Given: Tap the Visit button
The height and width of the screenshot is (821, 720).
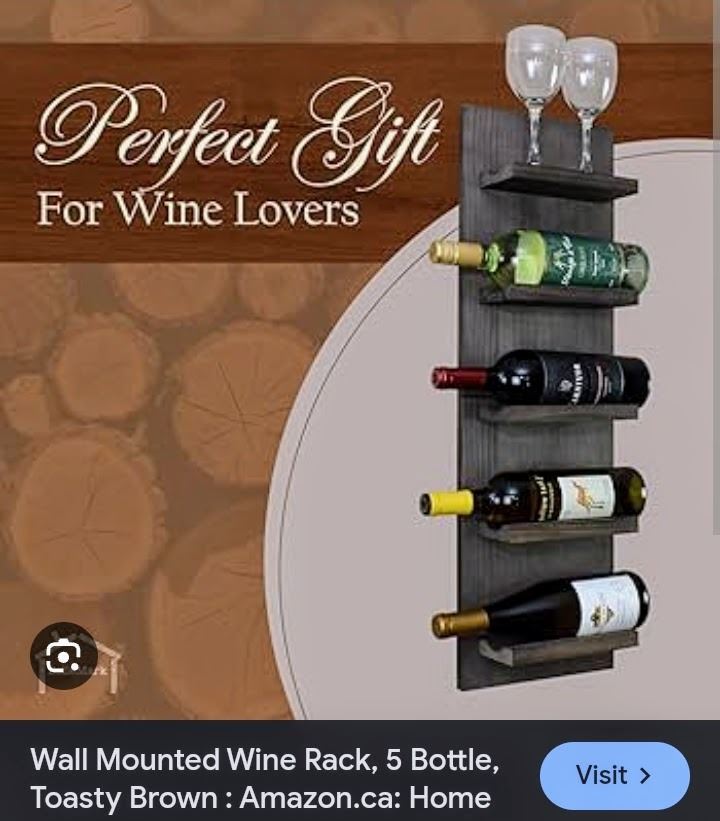Looking at the screenshot, I should point(614,775).
